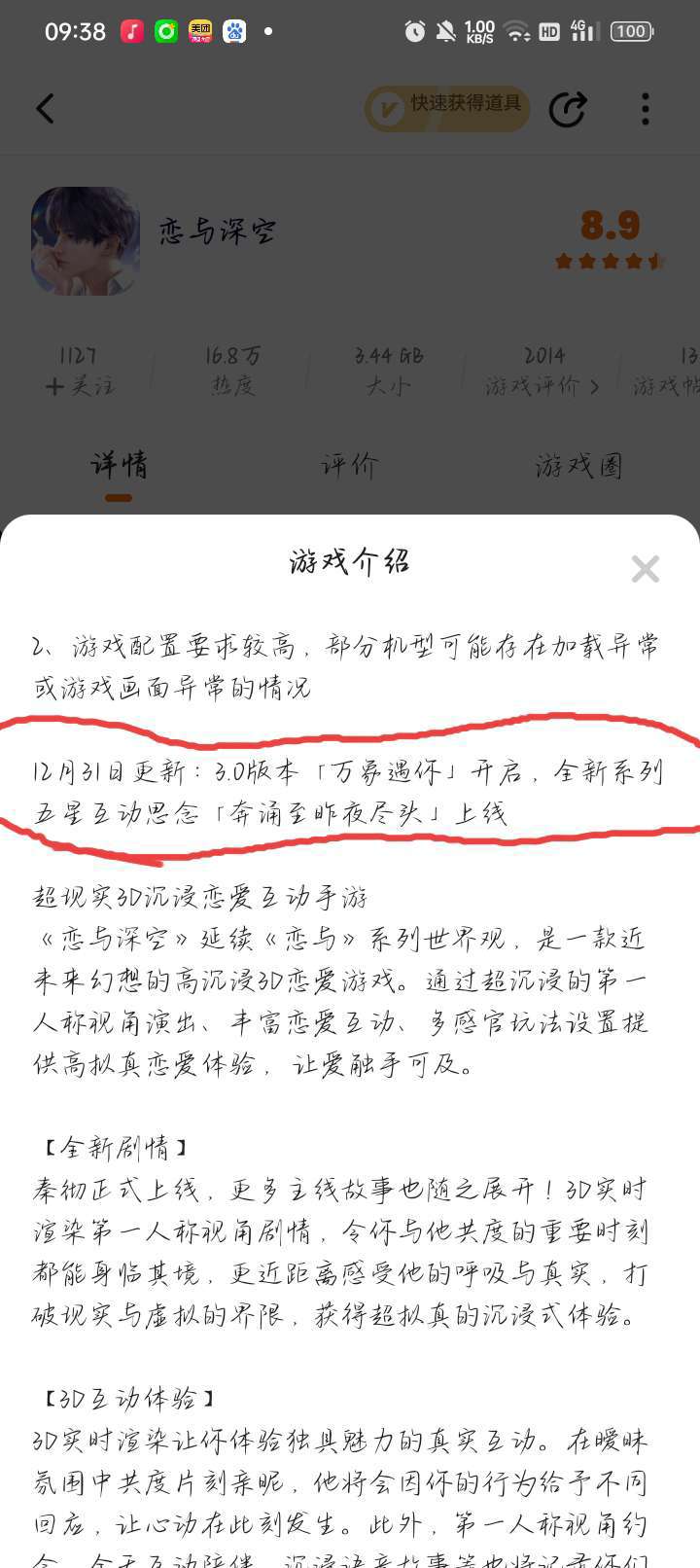Image resolution: width=700 pixels, height=1568 pixels.
Task: Open the three-dot overflow menu
Action: (x=646, y=109)
